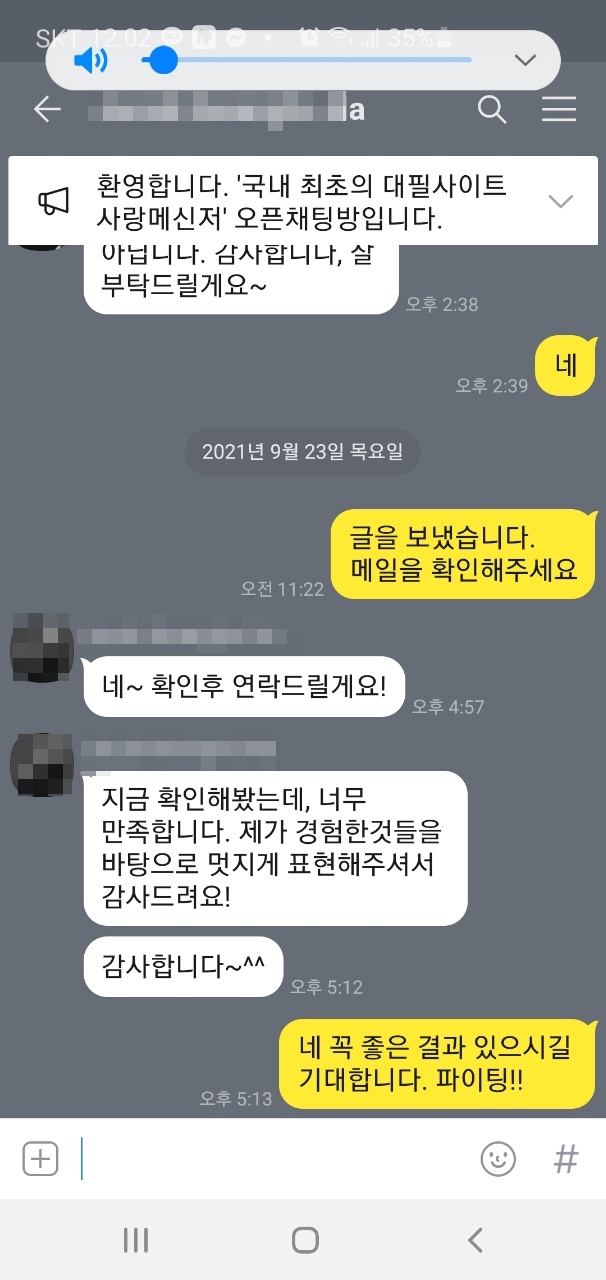This screenshot has height=1280, width=606.
Task: Open the chat room hamburger menu
Action: (x=559, y=109)
